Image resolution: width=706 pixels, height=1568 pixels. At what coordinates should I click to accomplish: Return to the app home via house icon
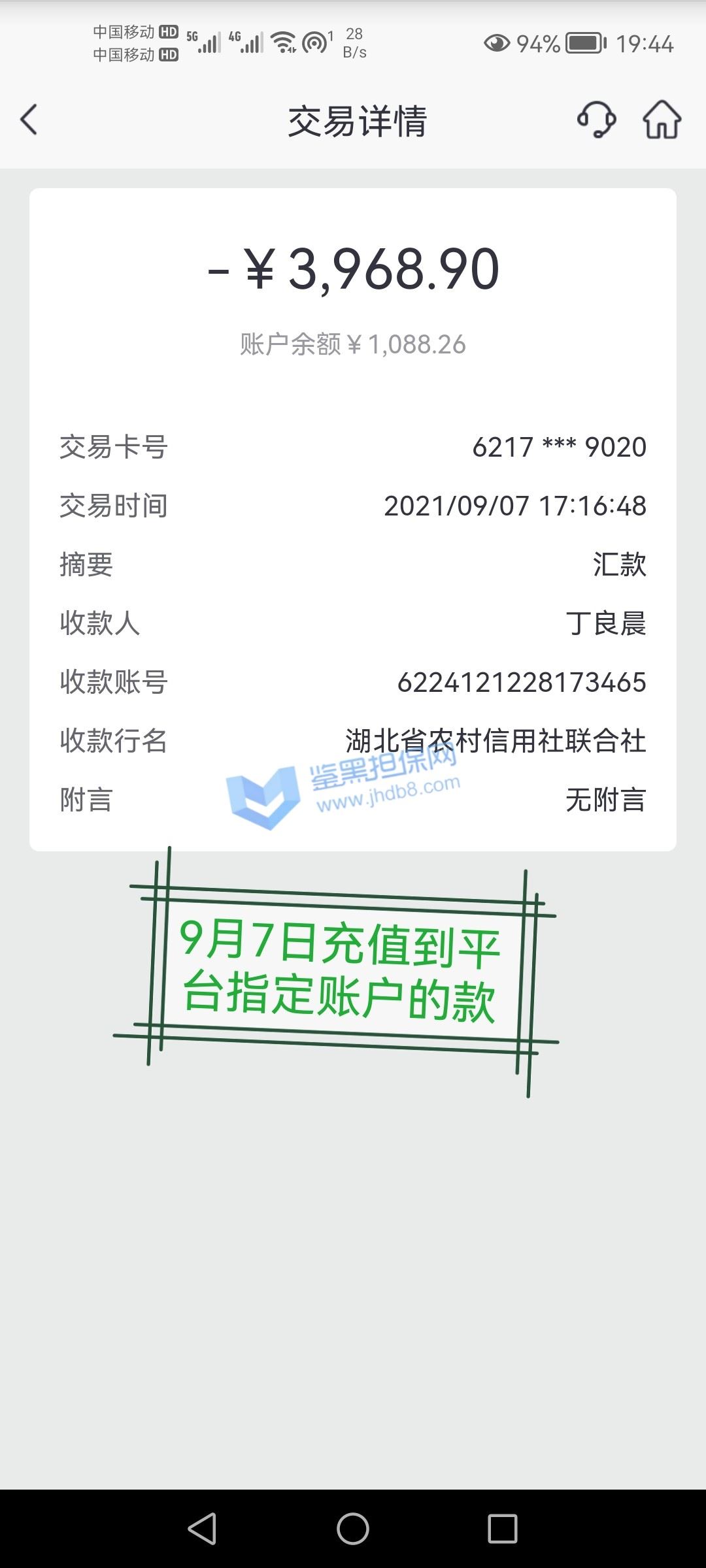tap(662, 120)
